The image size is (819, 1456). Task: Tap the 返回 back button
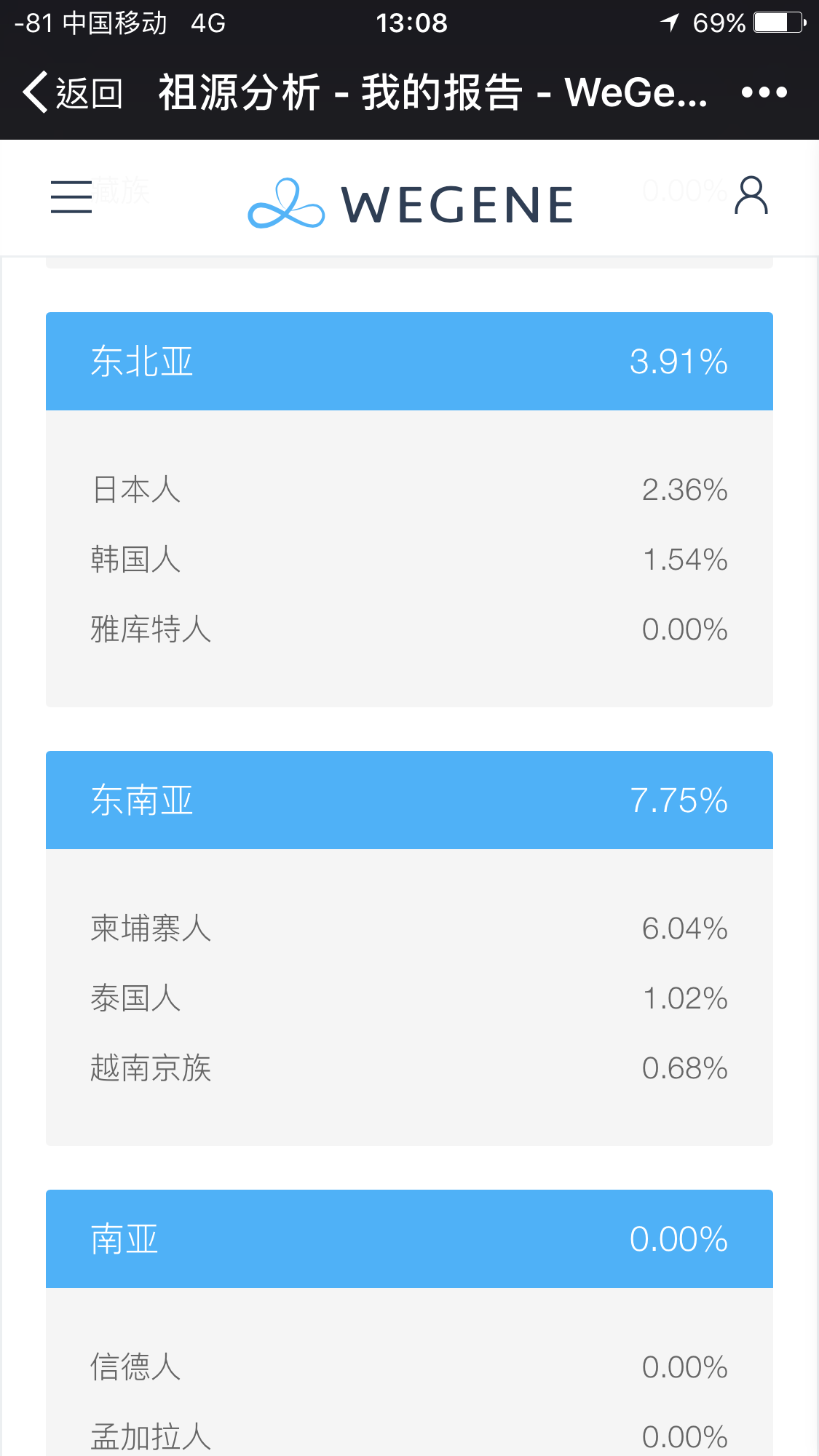click(x=73, y=92)
